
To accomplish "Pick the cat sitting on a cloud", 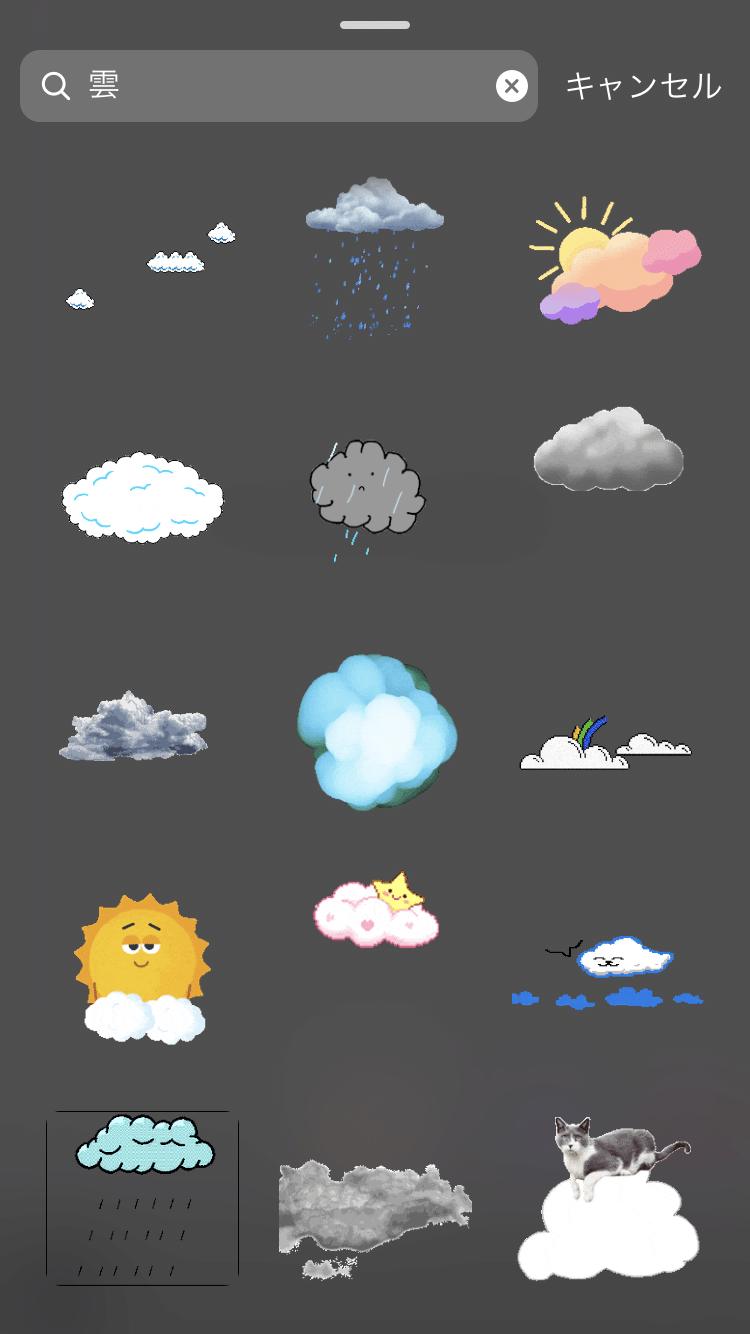I will tap(607, 1197).
